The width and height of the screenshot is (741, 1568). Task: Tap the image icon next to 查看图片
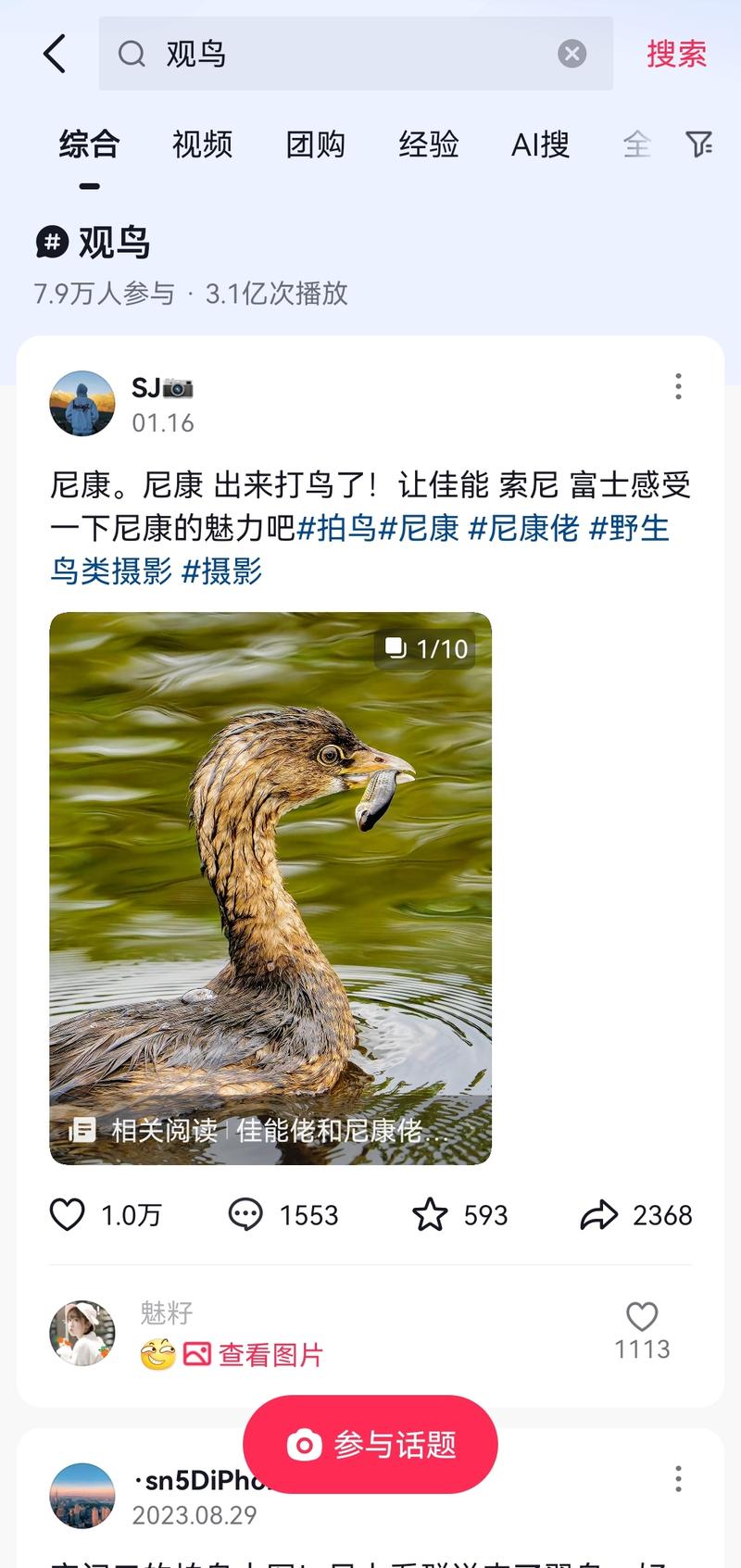click(x=197, y=1355)
